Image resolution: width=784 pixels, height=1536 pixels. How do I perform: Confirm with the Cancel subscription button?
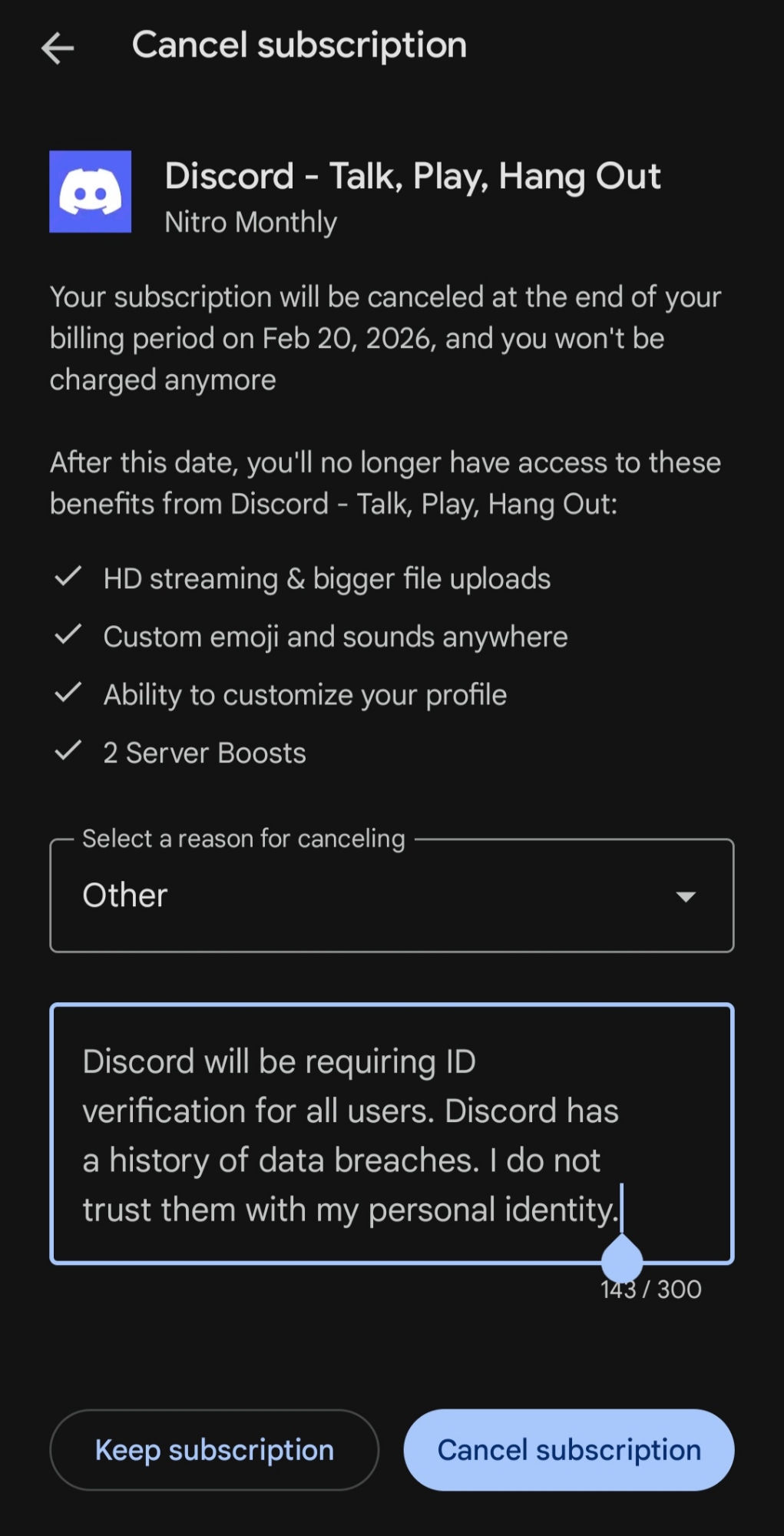[x=569, y=1450]
